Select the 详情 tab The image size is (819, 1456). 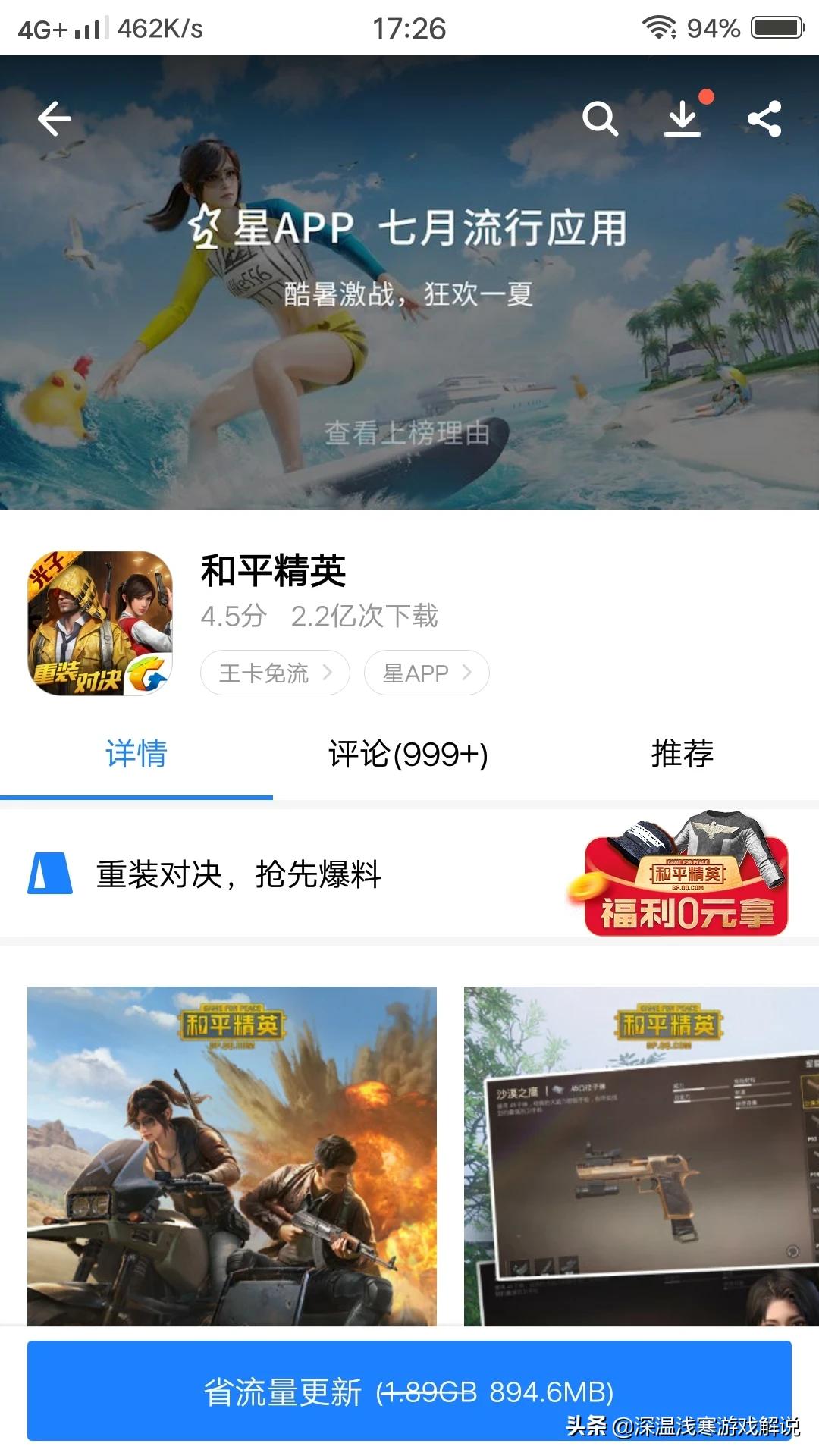pos(136,755)
